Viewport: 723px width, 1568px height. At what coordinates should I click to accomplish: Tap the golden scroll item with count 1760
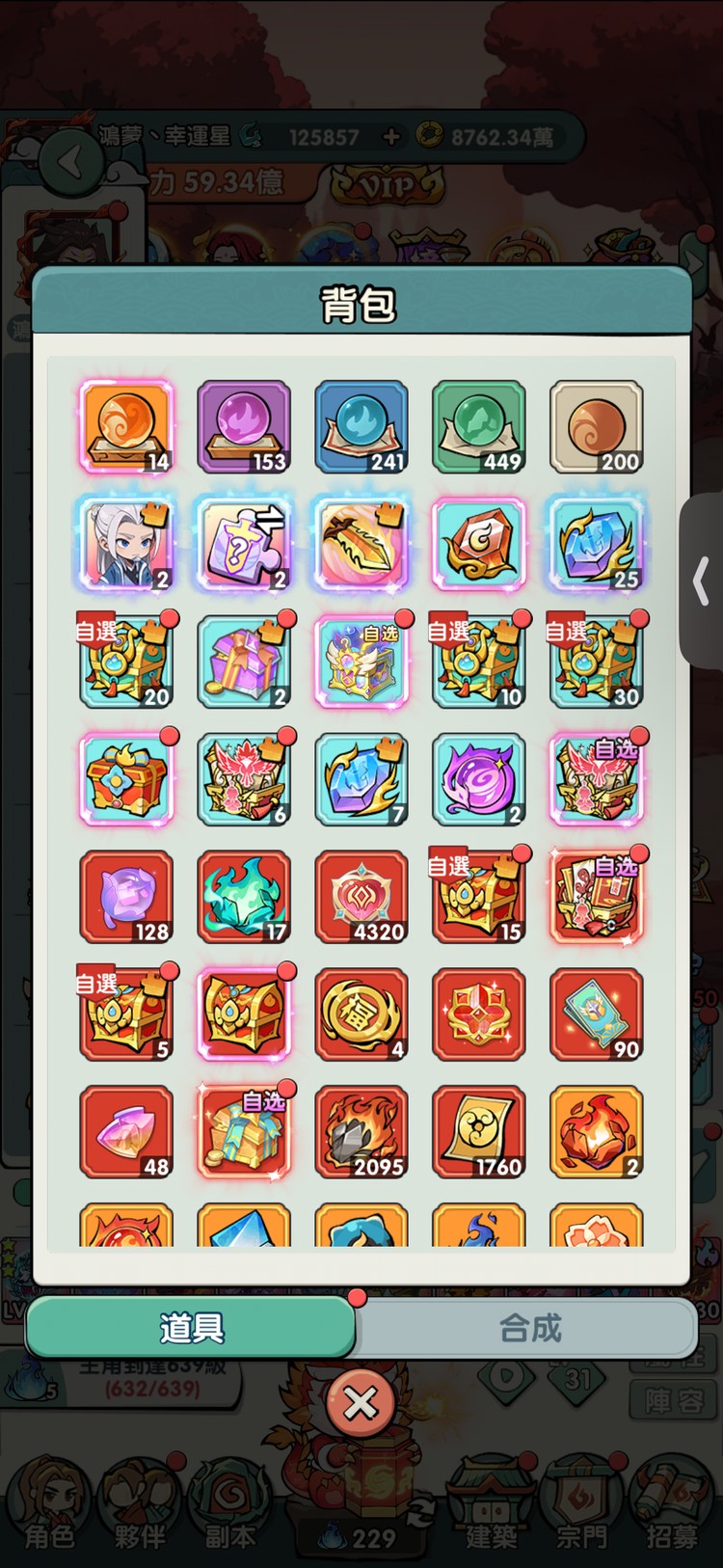click(x=479, y=1132)
